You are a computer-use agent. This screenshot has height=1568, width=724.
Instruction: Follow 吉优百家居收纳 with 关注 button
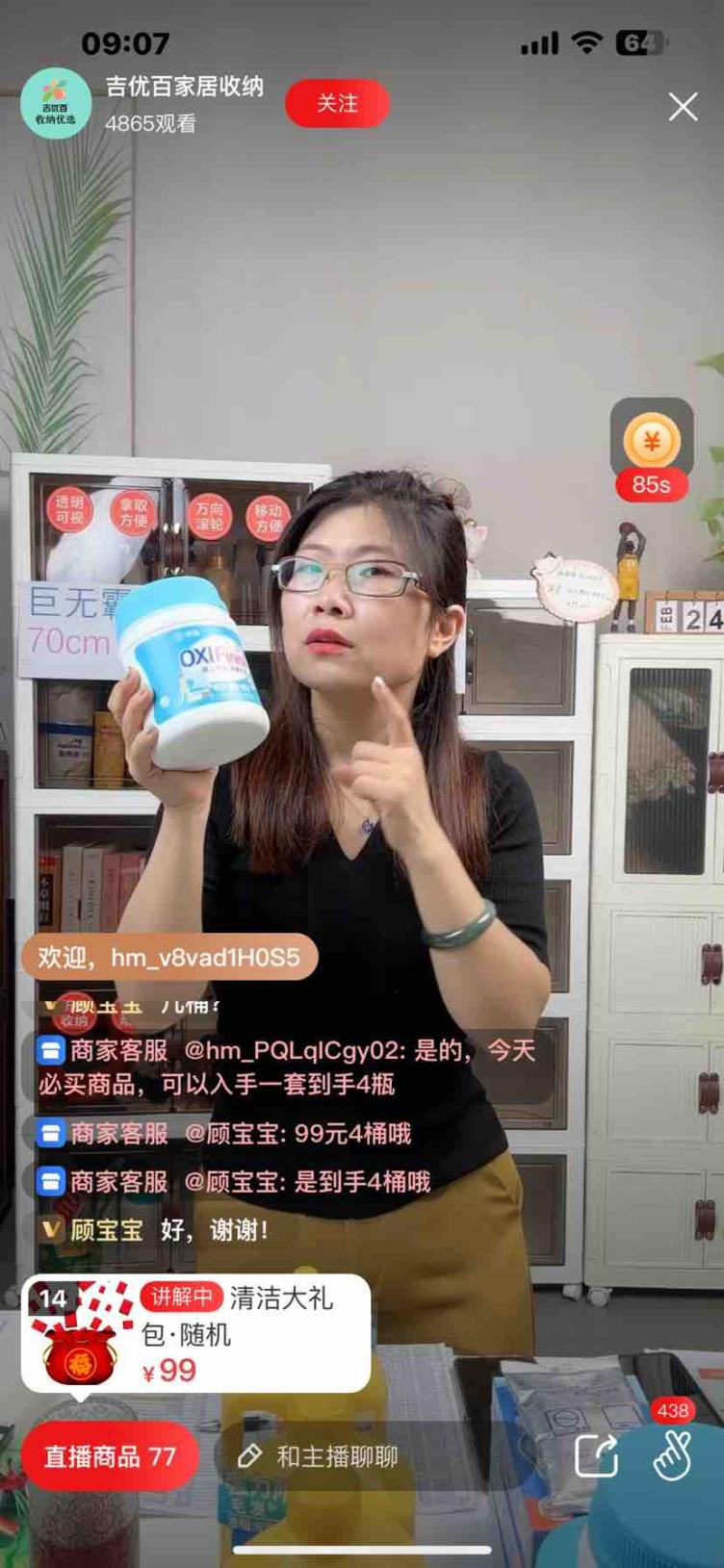coord(337,104)
